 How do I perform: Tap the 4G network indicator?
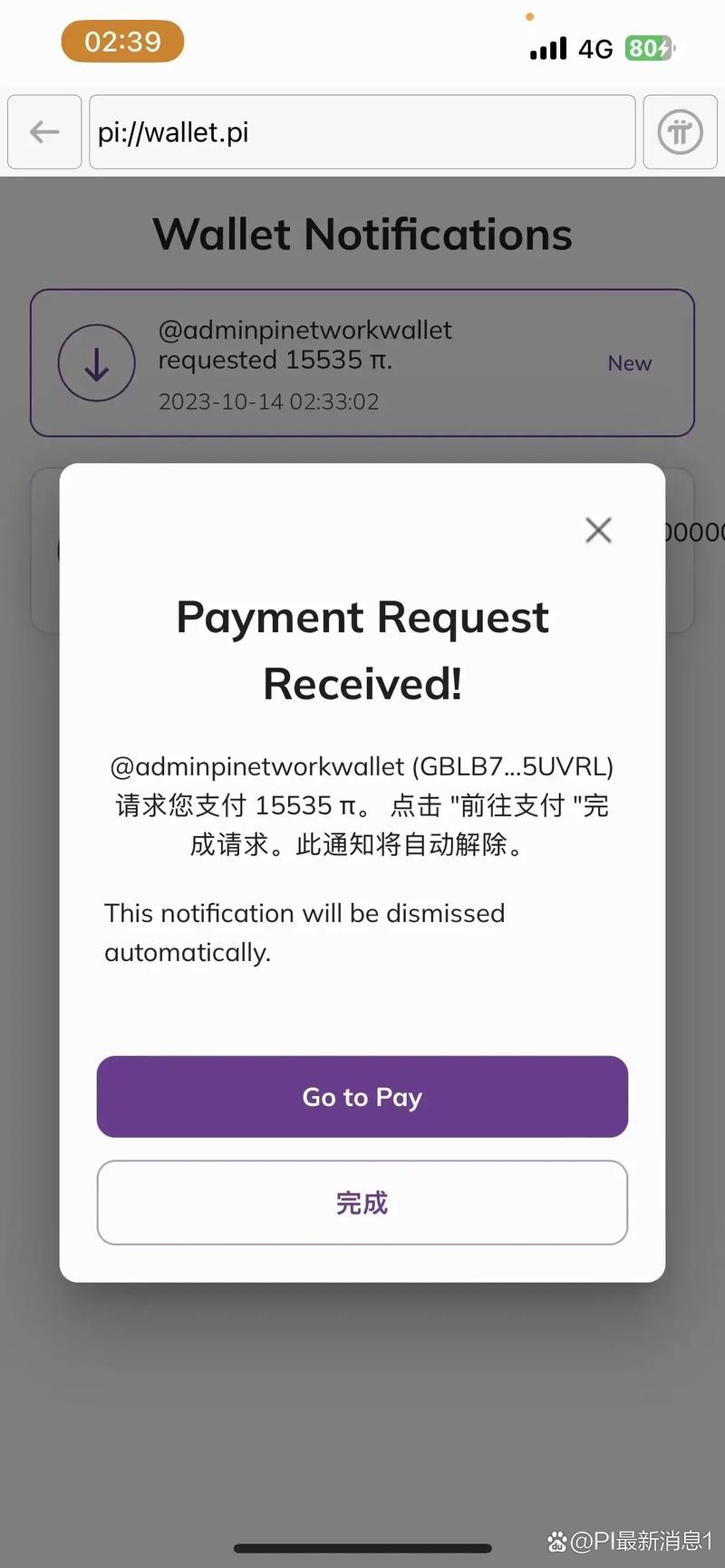(595, 49)
